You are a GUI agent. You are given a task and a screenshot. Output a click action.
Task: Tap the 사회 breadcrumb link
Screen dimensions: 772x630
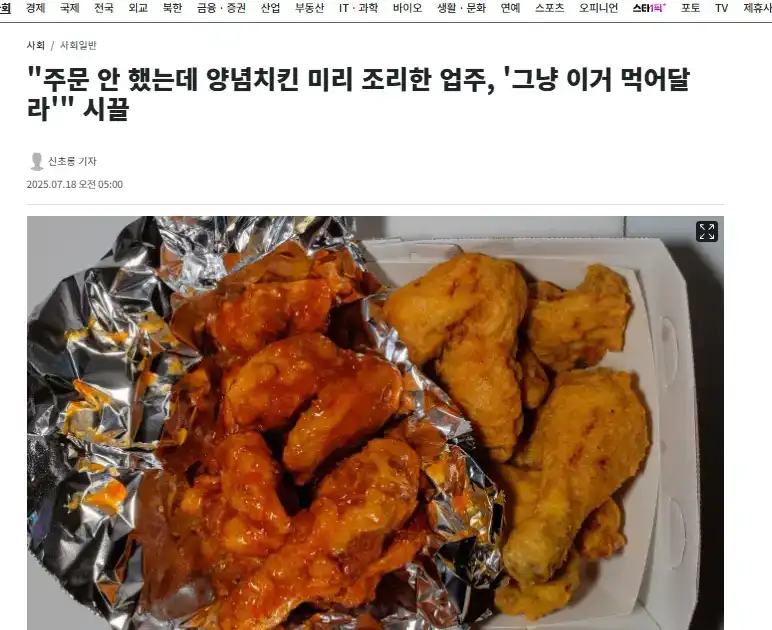coord(35,45)
